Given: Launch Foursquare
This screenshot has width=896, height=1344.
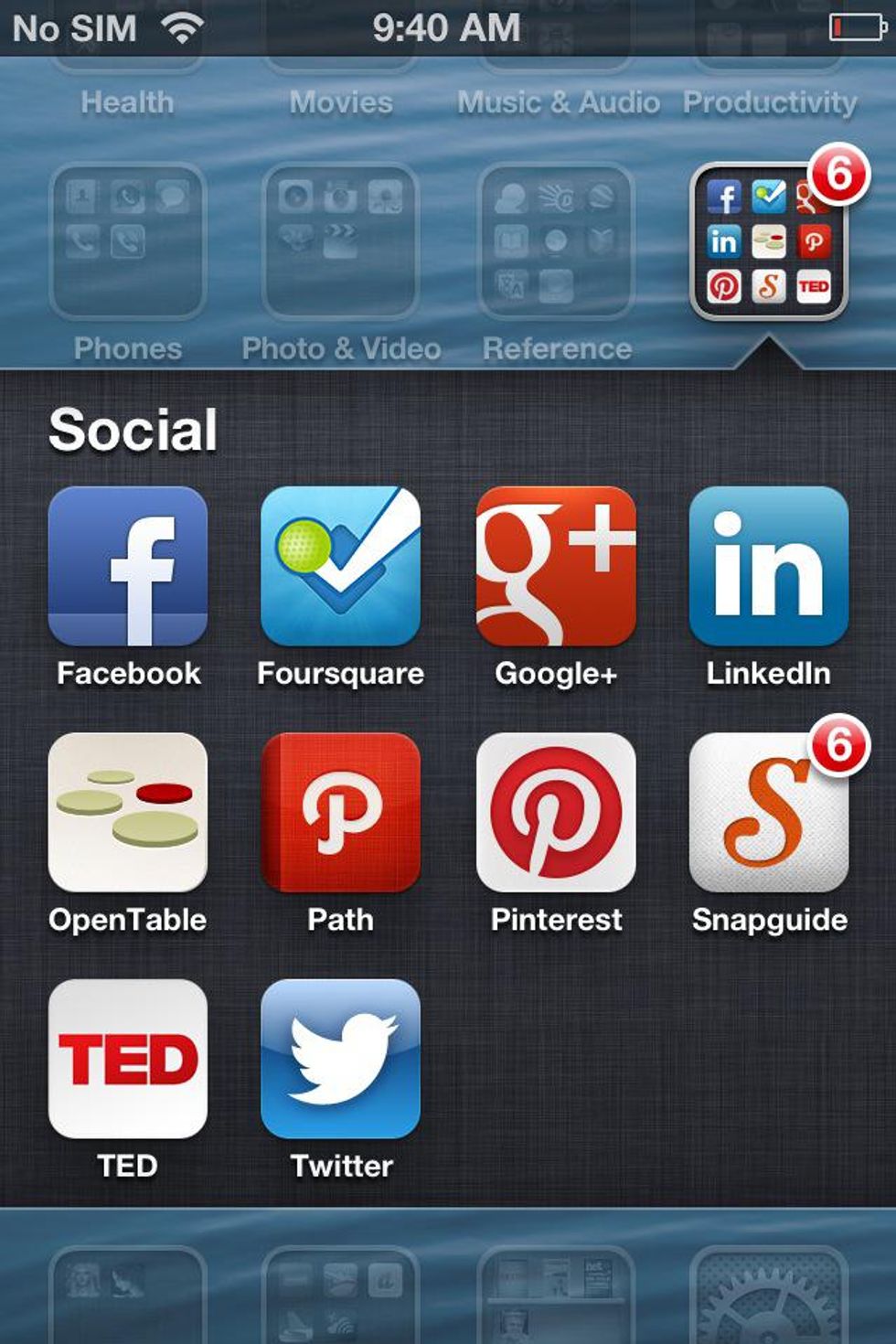Looking at the screenshot, I should tap(340, 566).
